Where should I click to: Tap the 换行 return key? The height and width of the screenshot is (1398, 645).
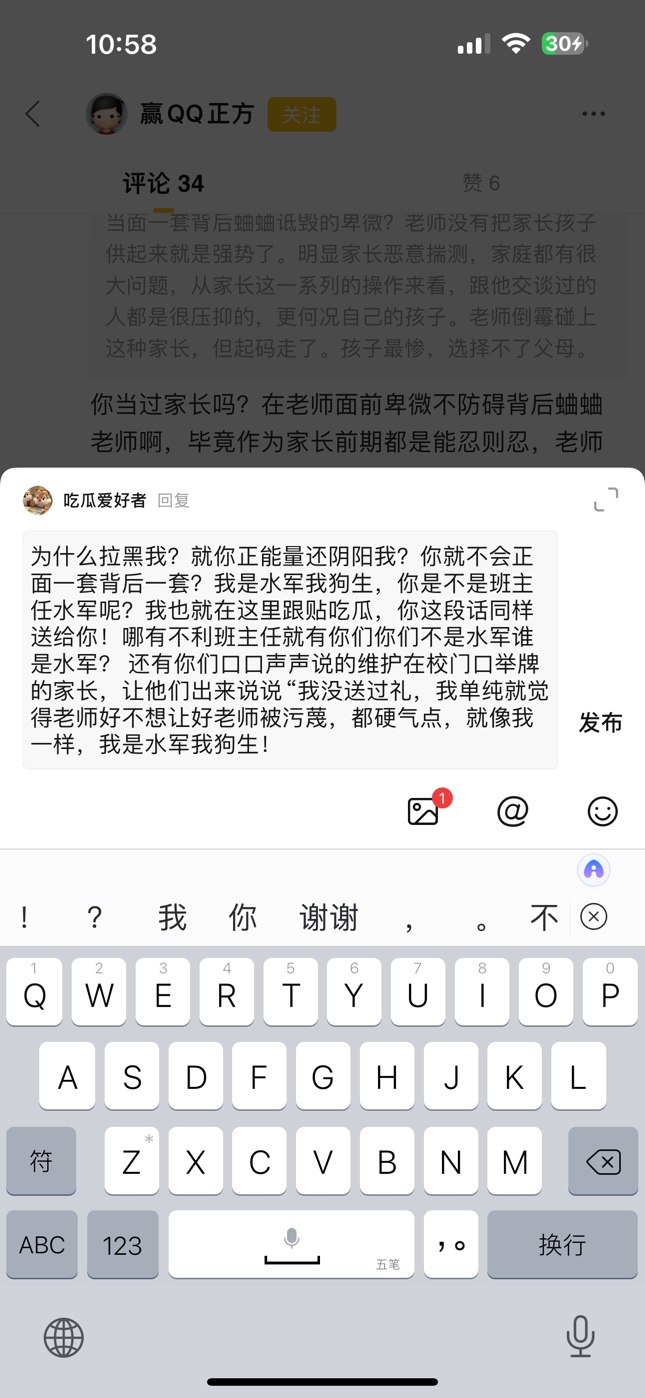[x=562, y=1244]
